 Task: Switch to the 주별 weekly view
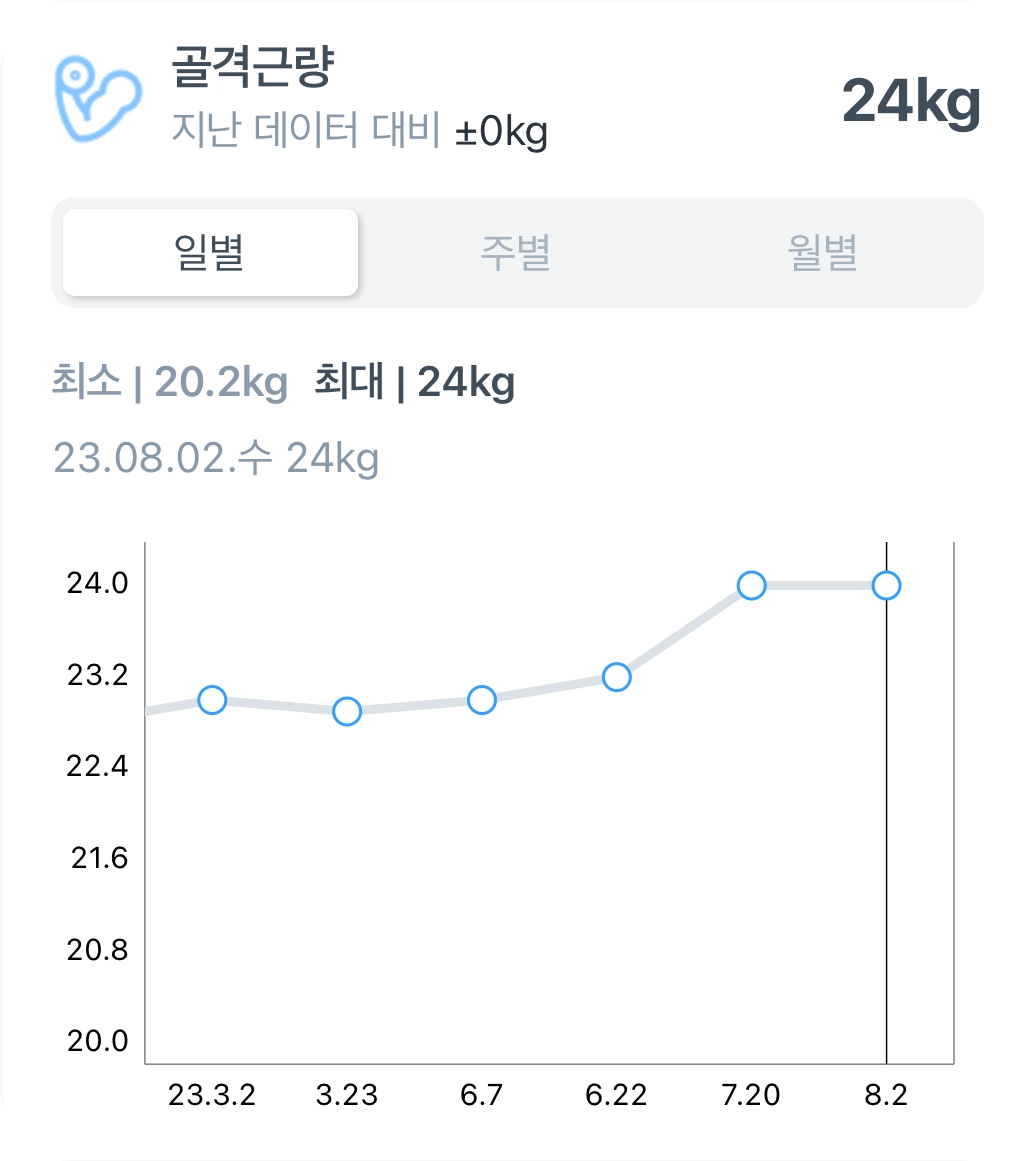pyautogui.click(x=515, y=253)
